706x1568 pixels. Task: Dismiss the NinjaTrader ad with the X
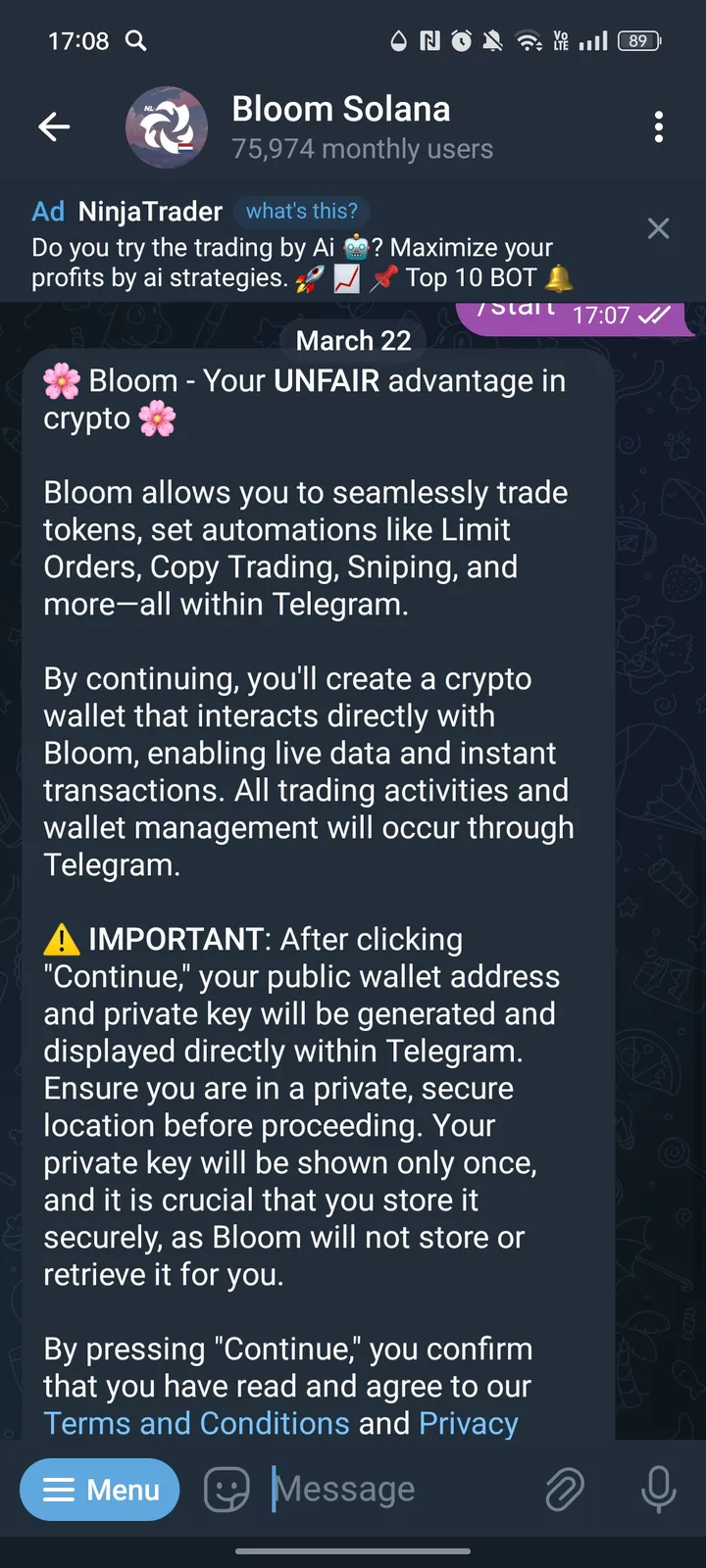pos(658,228)
